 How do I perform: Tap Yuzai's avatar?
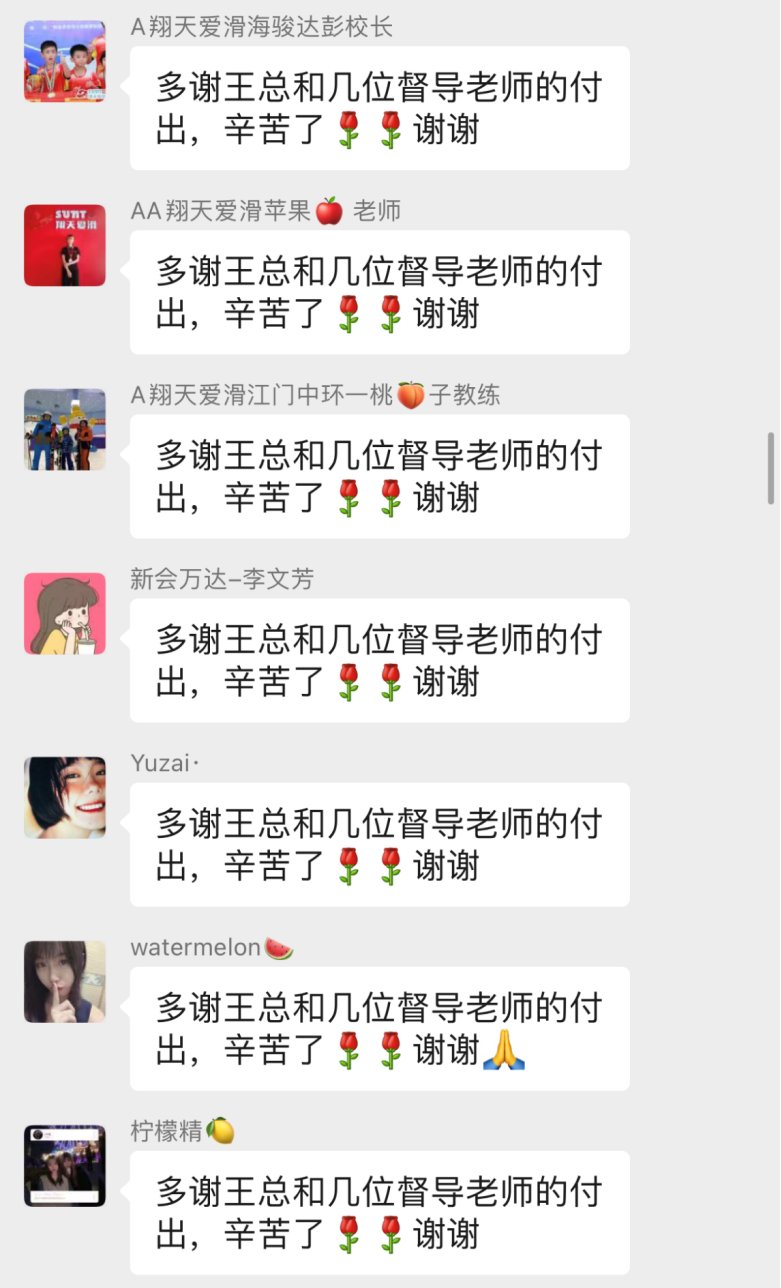coord(65,797)
